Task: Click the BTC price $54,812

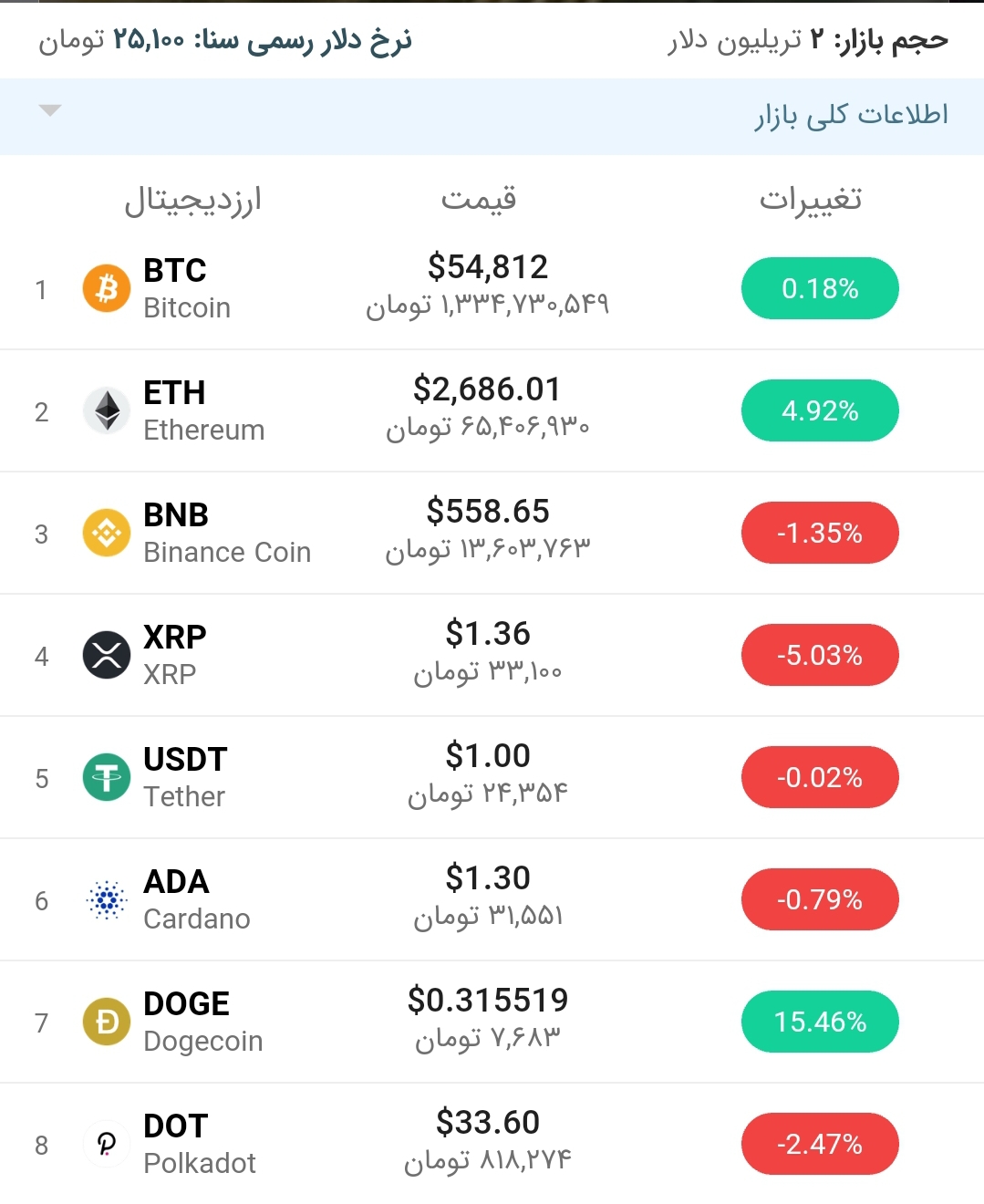Action: (489, 266)
